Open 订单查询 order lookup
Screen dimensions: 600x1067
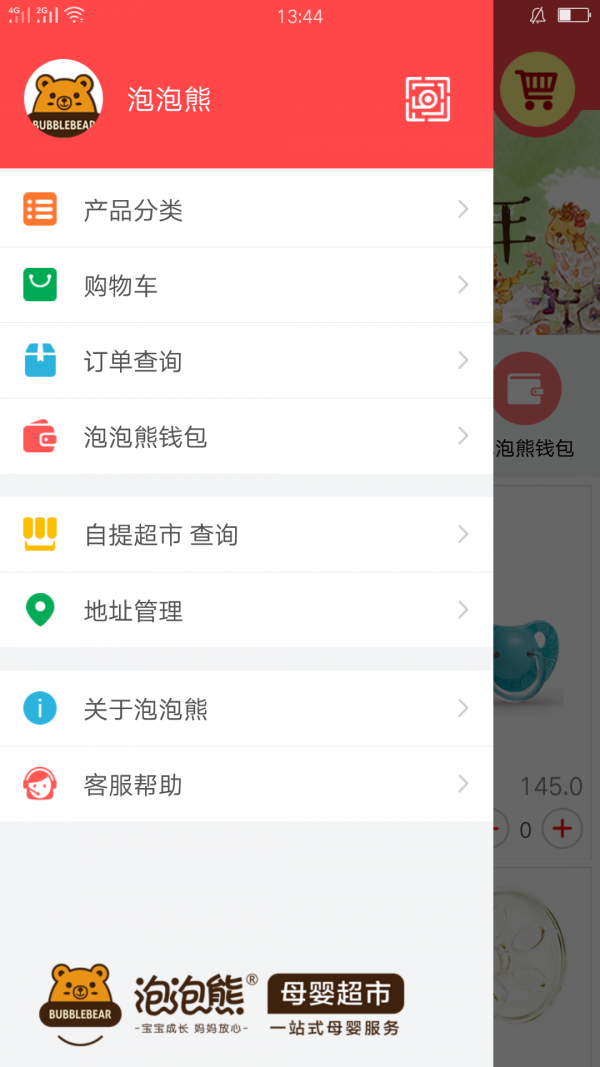246,361
